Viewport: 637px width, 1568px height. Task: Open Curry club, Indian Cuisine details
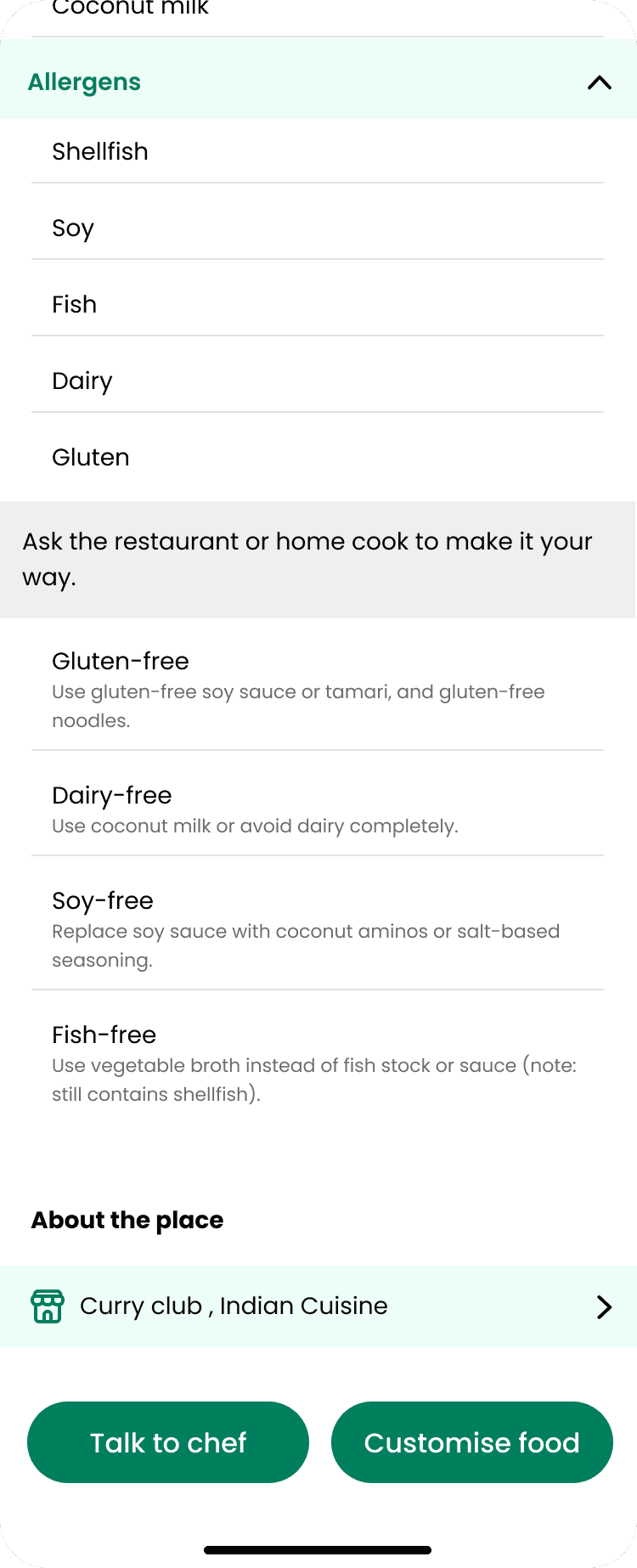pos(318,1306)
